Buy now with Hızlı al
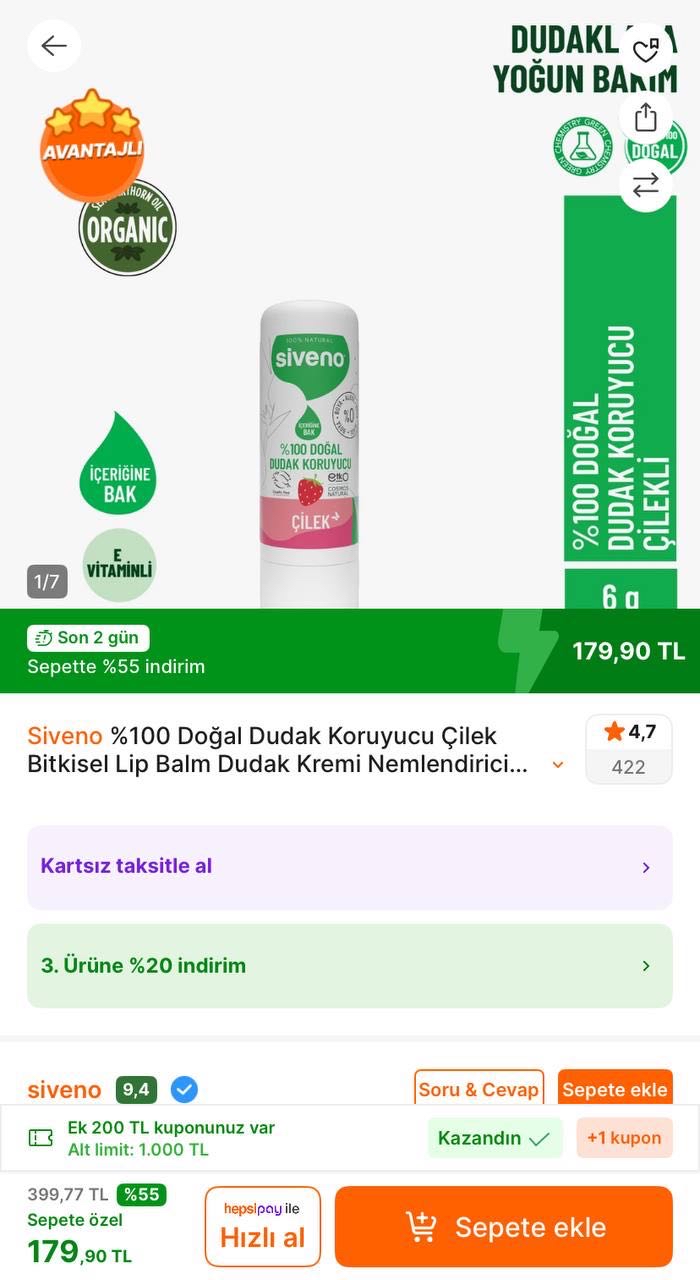The height and width of the screenshot is (1280, 700). [x=263, y=1227]
